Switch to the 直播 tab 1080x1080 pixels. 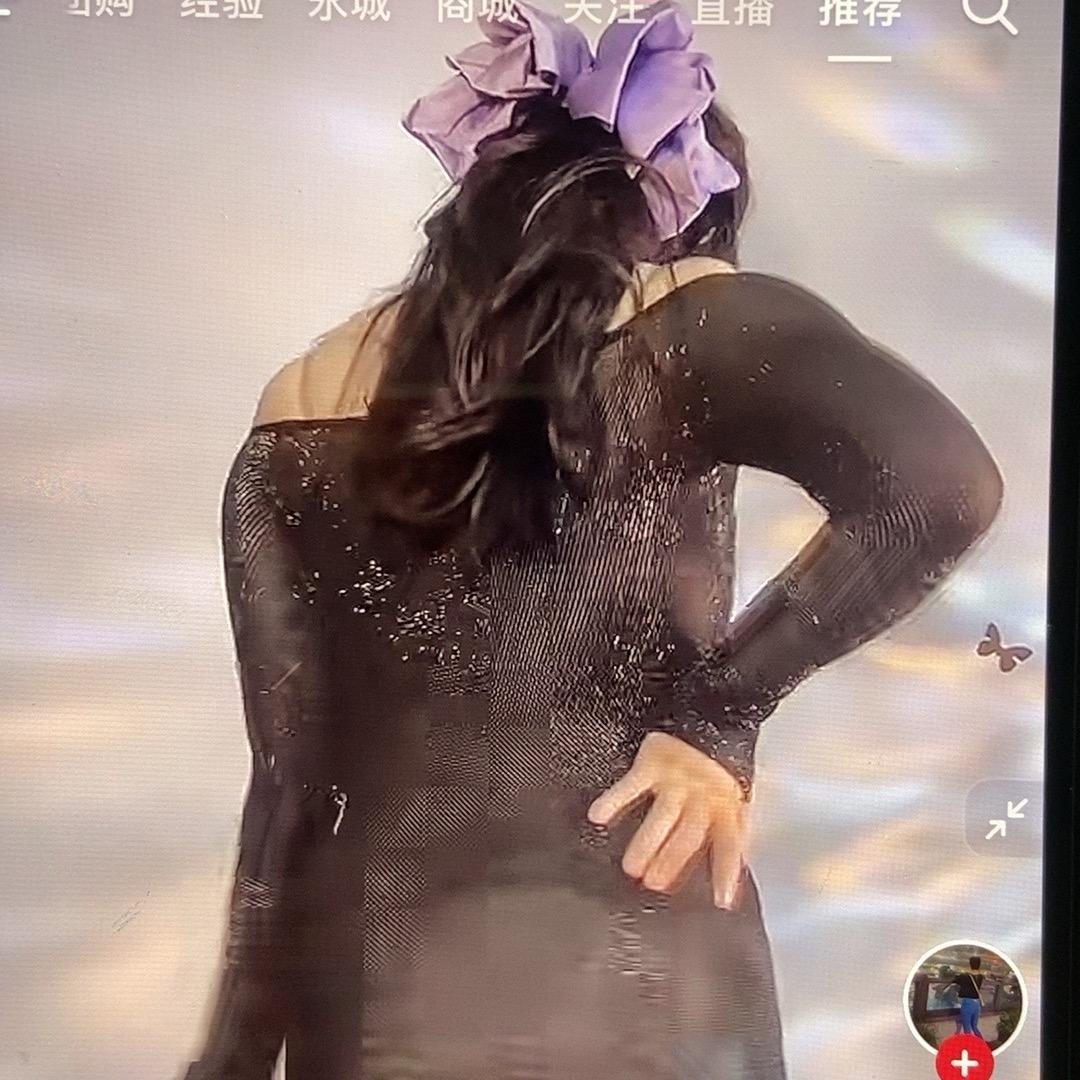732,10
